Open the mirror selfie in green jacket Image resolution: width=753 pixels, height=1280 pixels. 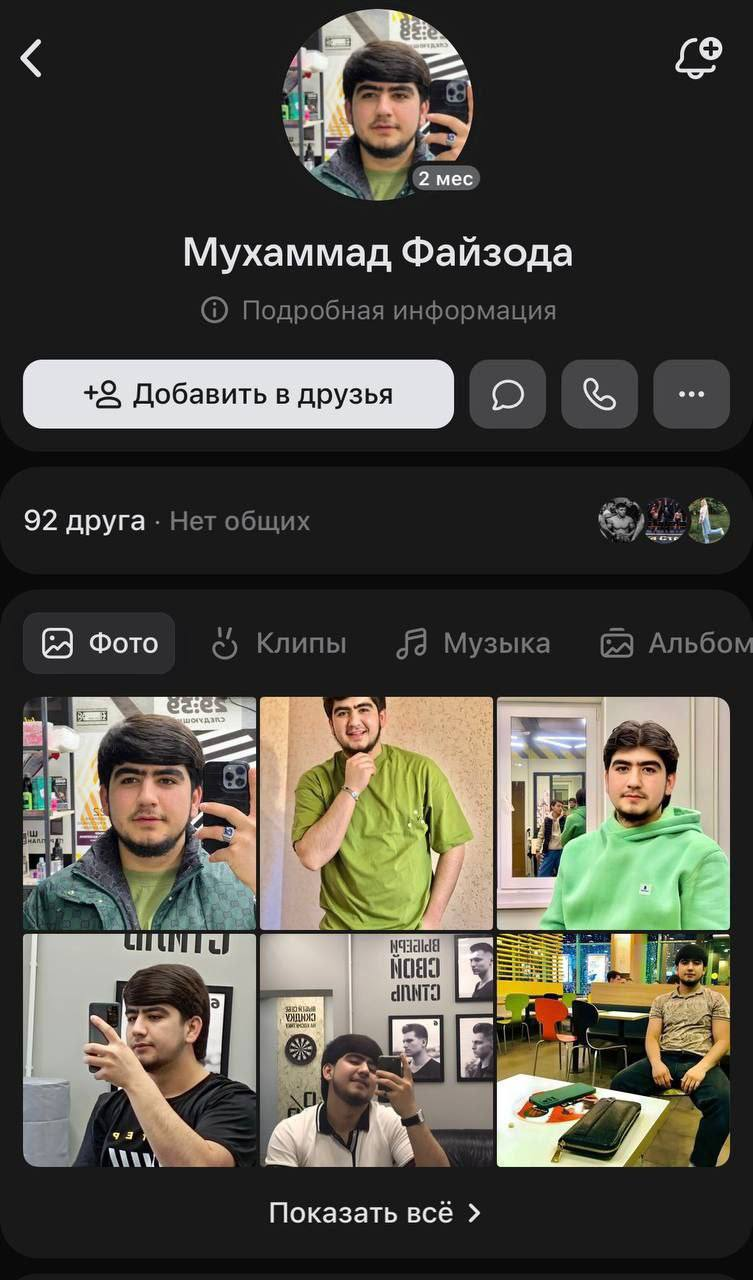(x=140, y=813)
